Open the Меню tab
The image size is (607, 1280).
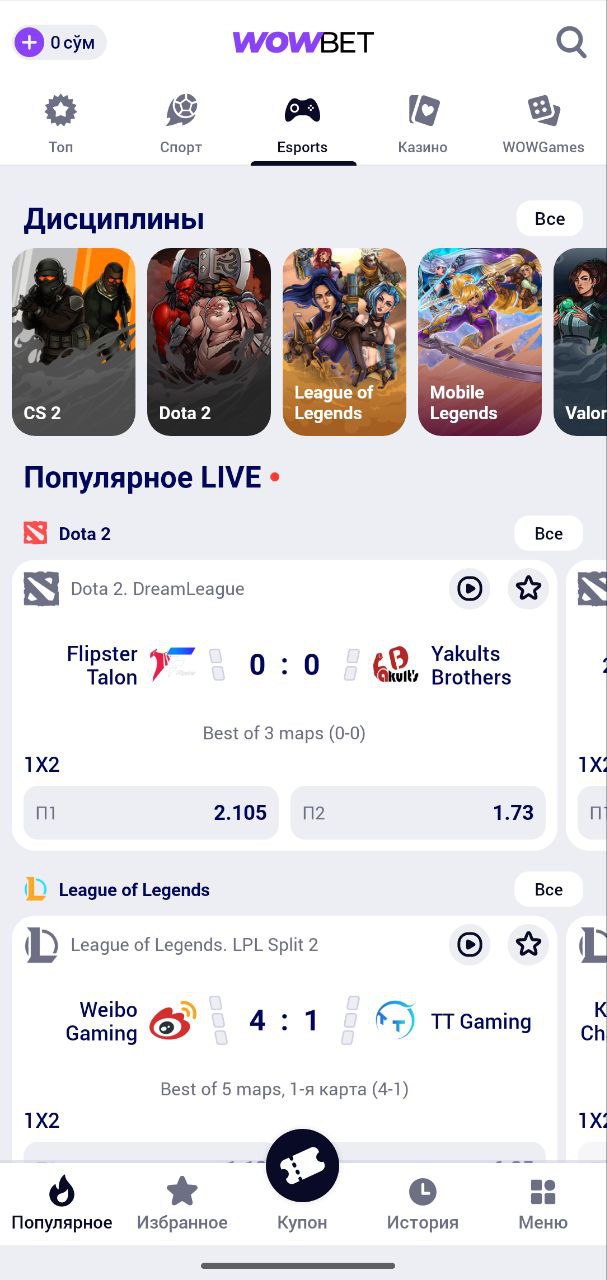pos(543,1204)
